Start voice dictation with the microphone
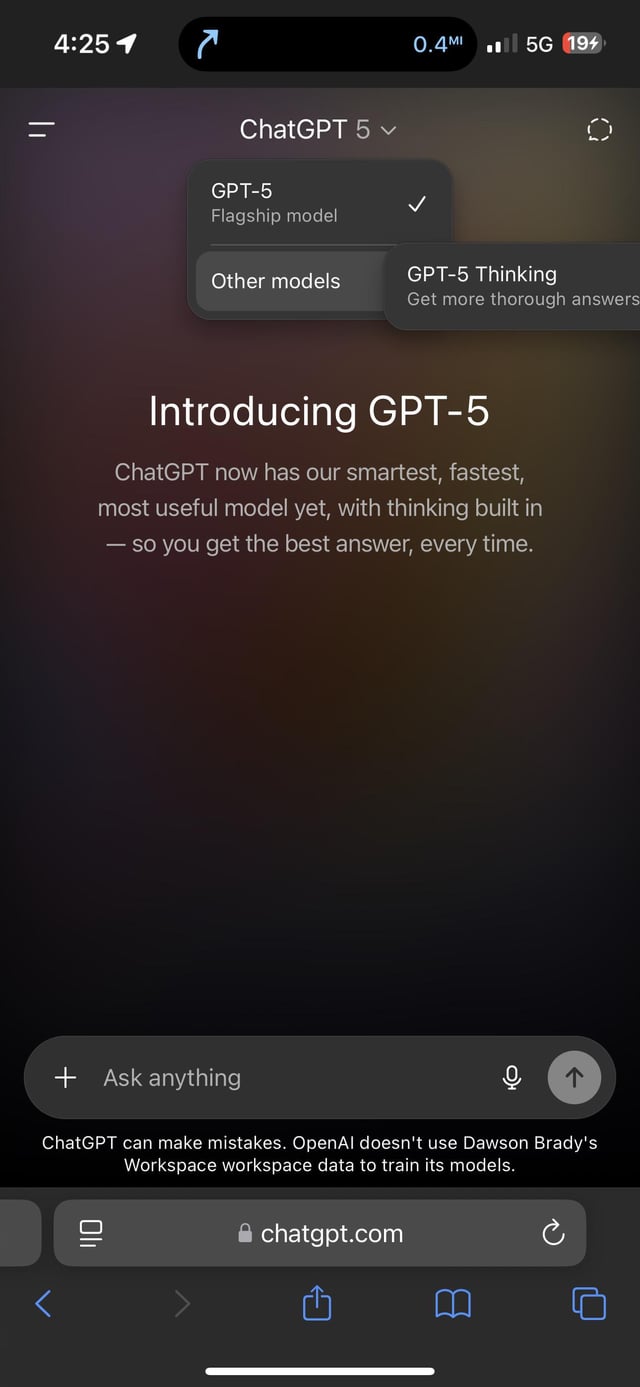Image resolution: width=640 pixels, height=1387 pixels. pos(512,1077)
